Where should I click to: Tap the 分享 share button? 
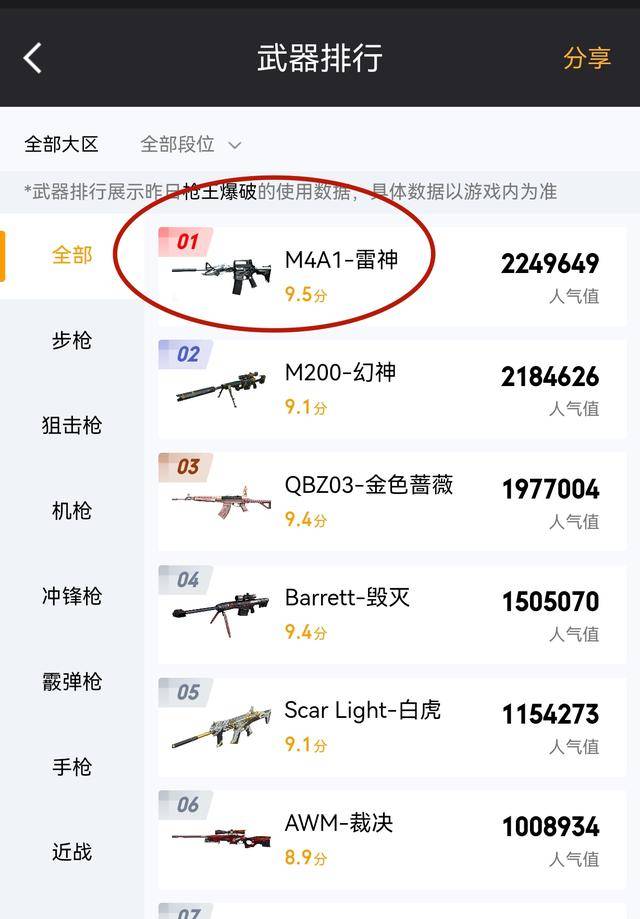click(x=586, y=58)
